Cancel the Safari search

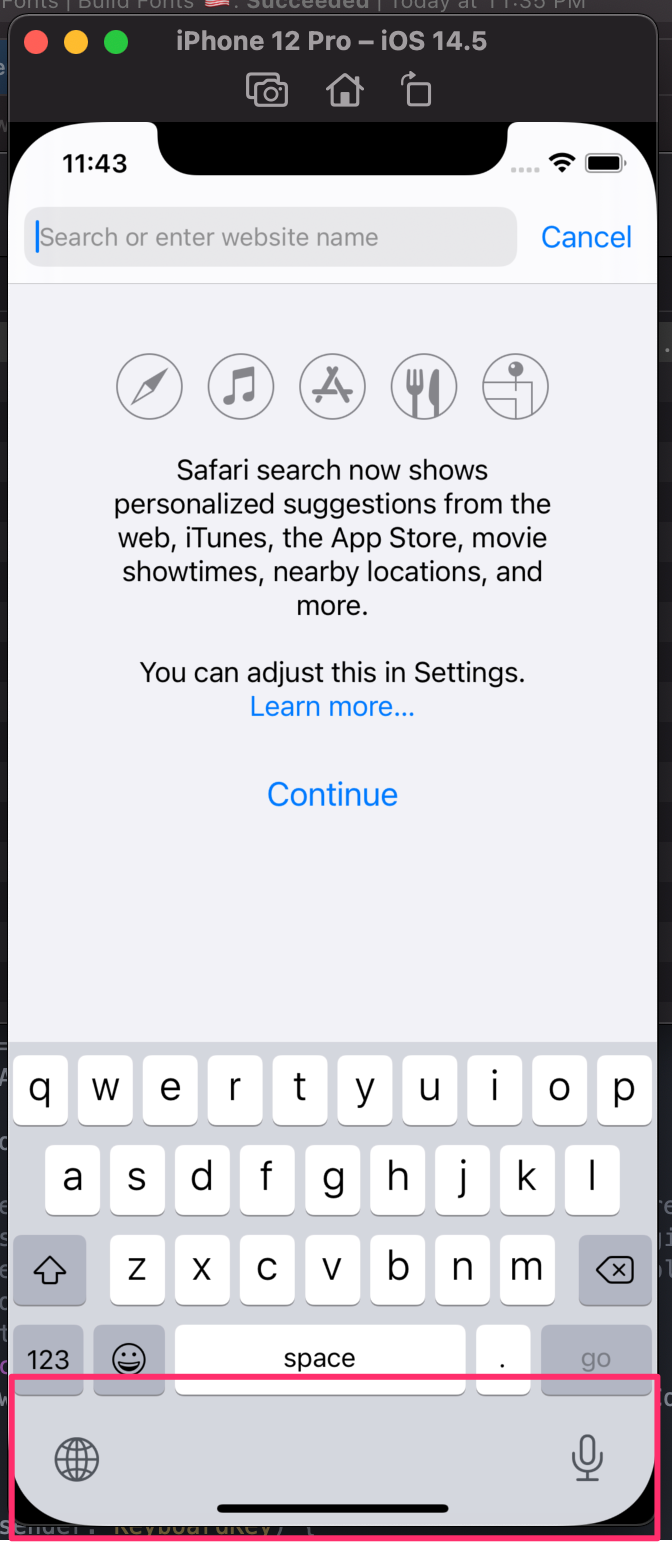(586, 237)
